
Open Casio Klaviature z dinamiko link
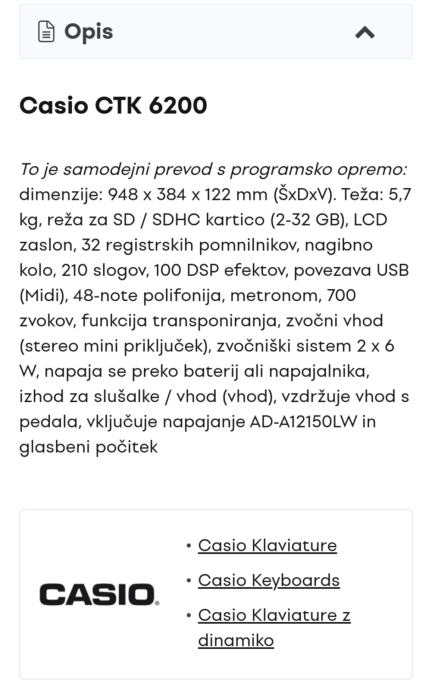coord(274,628)
